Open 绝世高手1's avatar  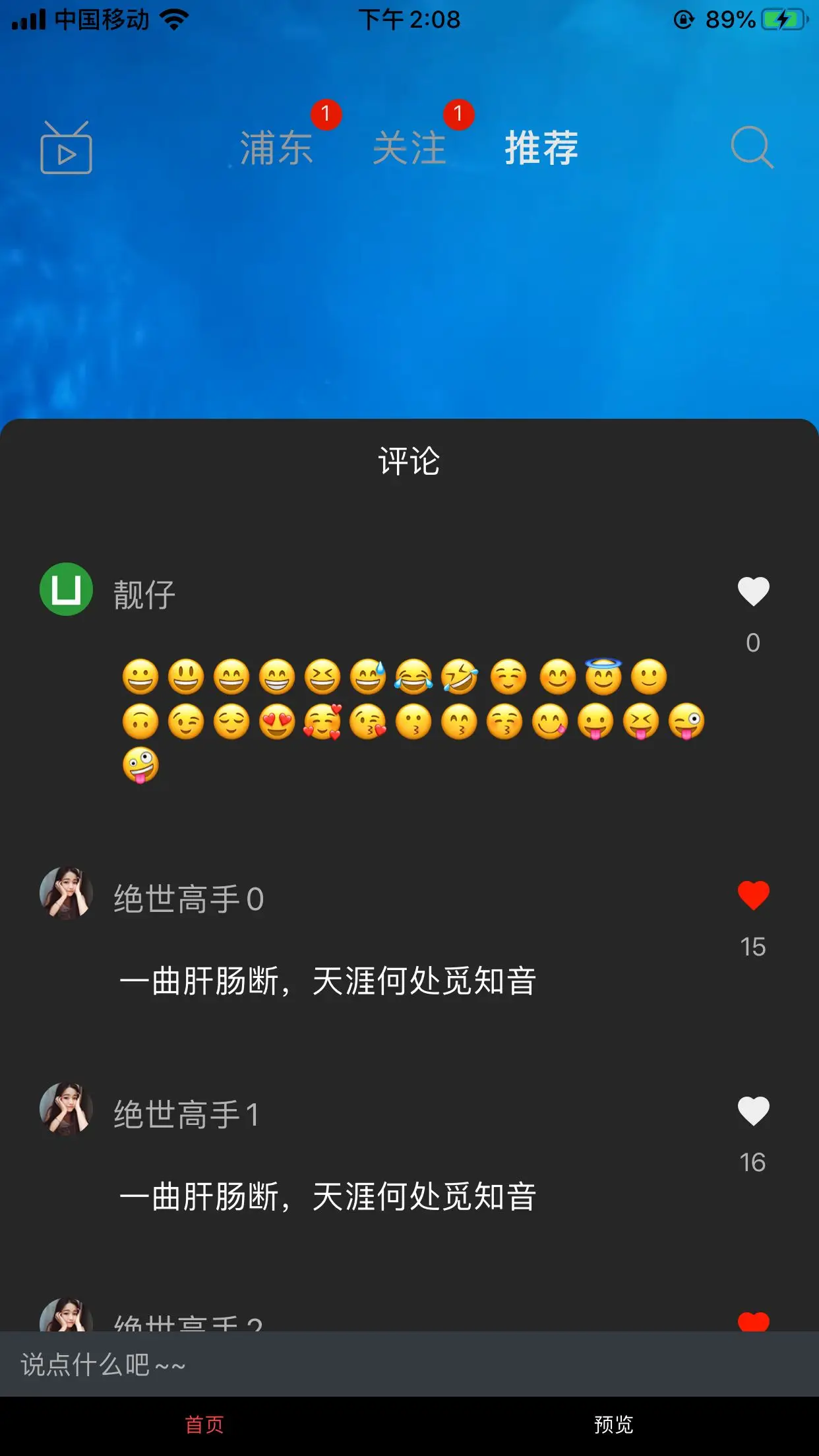[66, 1108]
